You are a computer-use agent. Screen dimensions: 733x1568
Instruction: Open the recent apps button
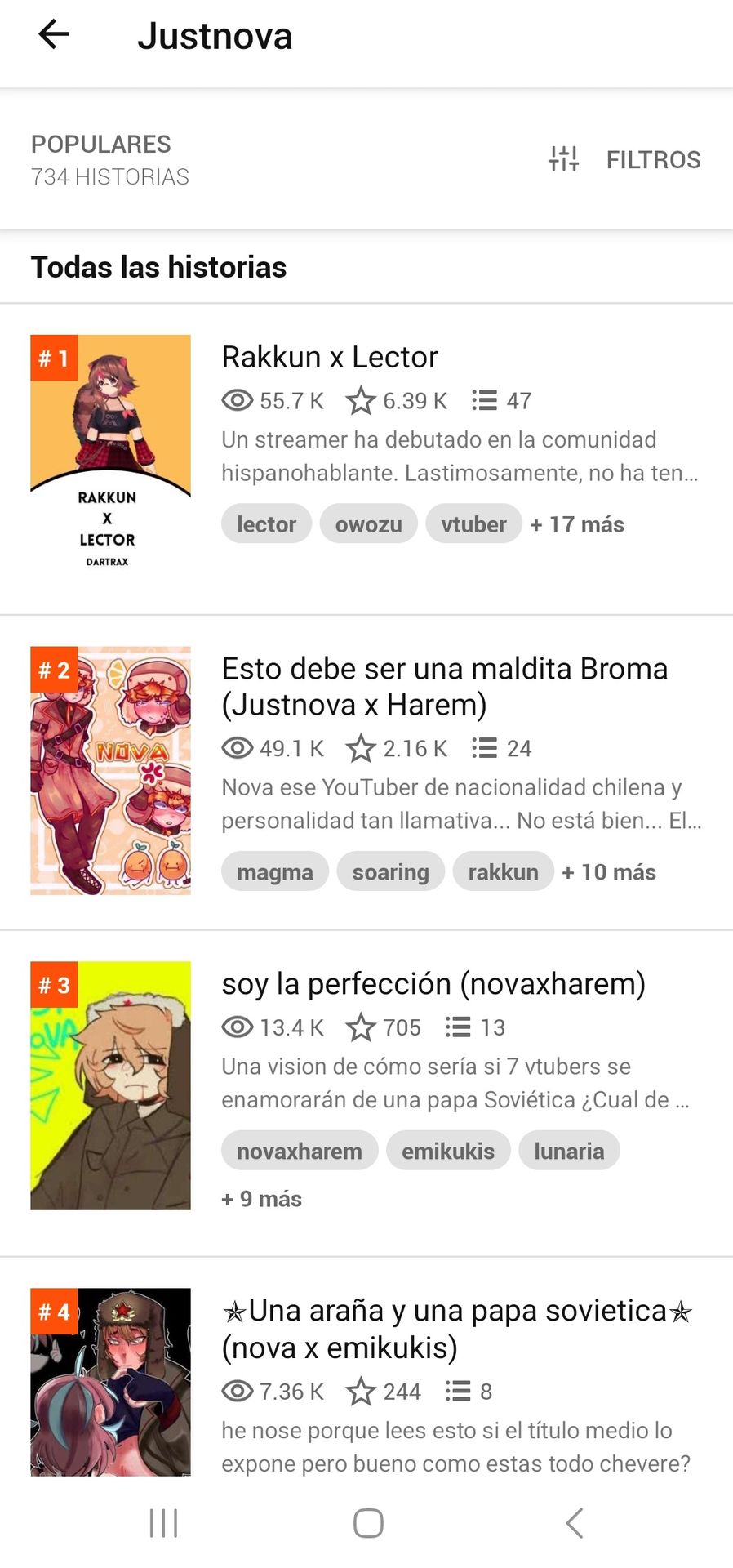[x=163, y=1523]
